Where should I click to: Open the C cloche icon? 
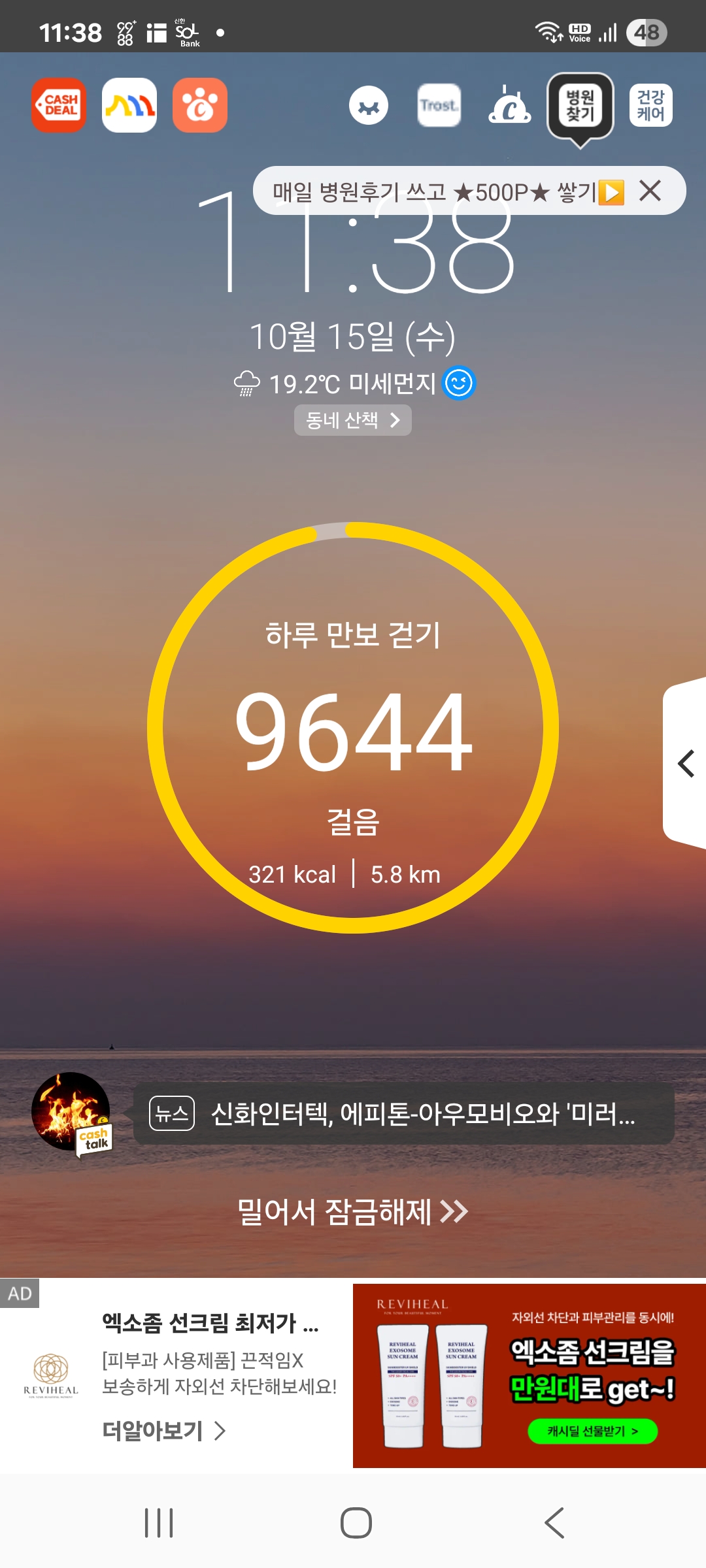click(509, 106)
